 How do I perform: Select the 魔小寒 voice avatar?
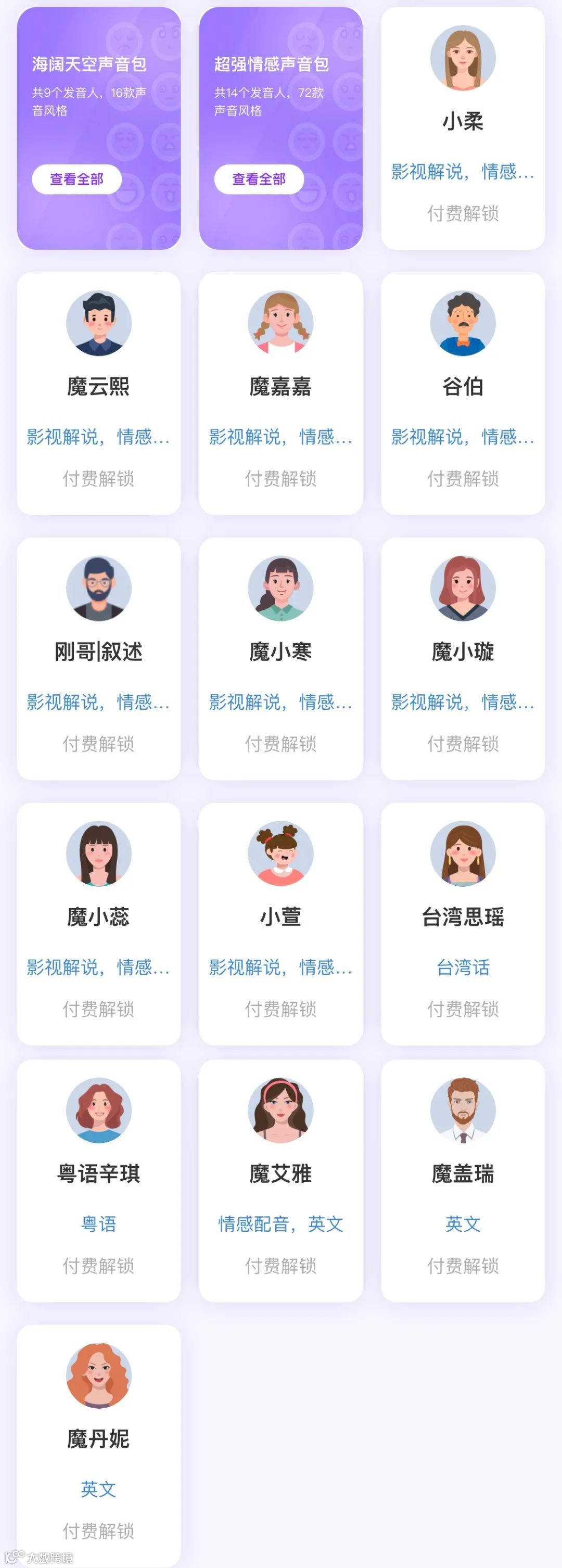pyautogui.click(x=280, y=588)
